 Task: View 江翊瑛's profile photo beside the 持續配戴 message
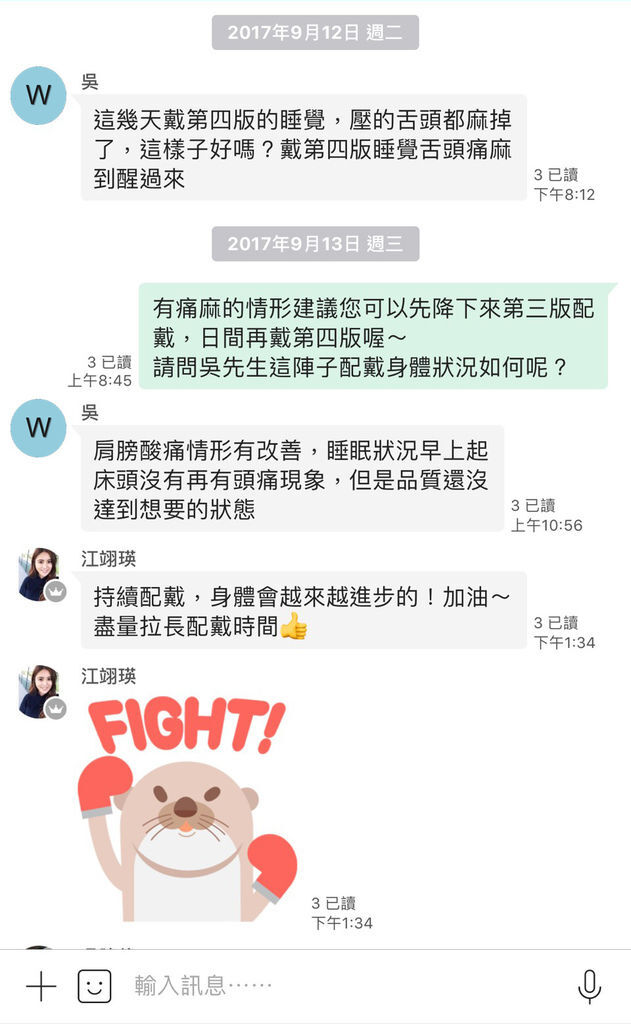pyautogui.click(x=39, y=574)
